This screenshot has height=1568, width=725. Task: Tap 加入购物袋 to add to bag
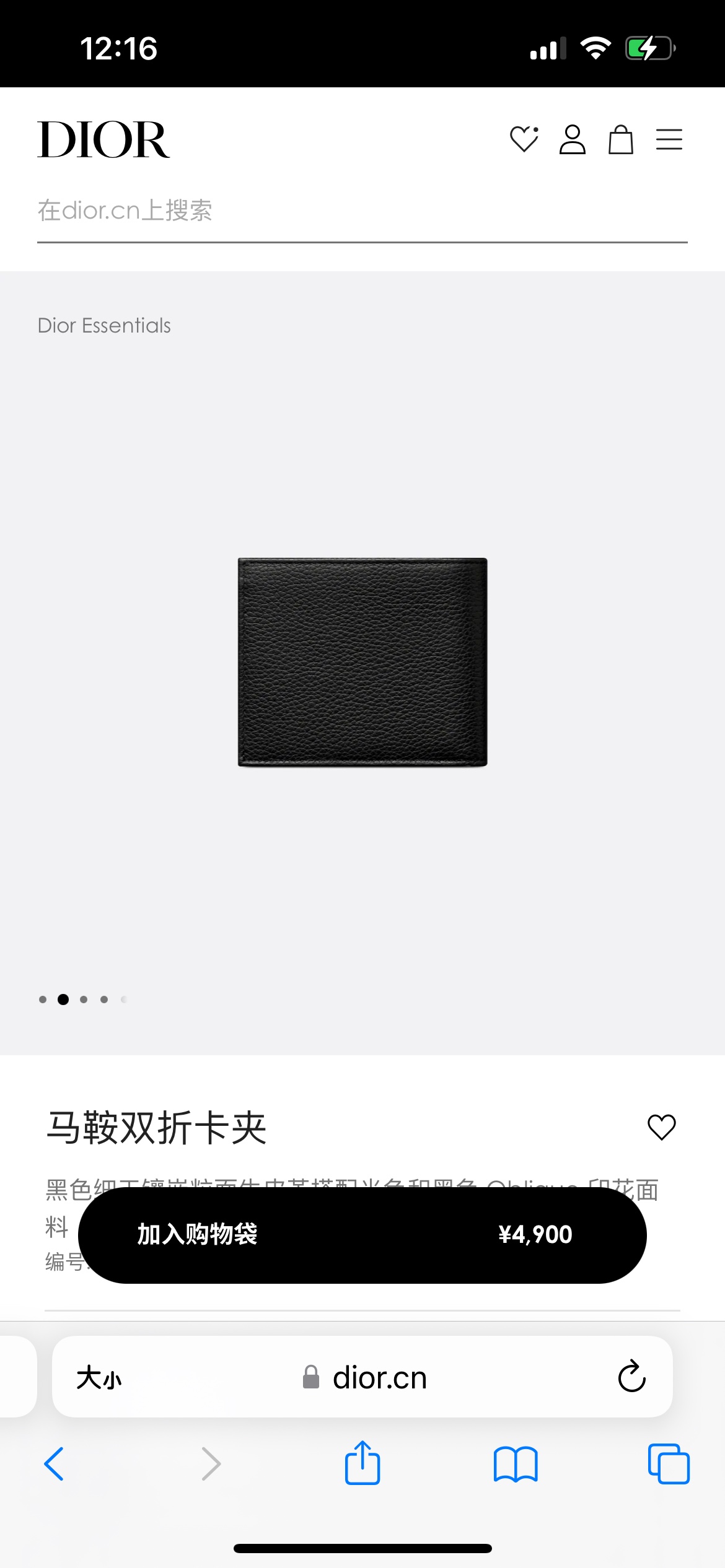[x=362, y=1235]
